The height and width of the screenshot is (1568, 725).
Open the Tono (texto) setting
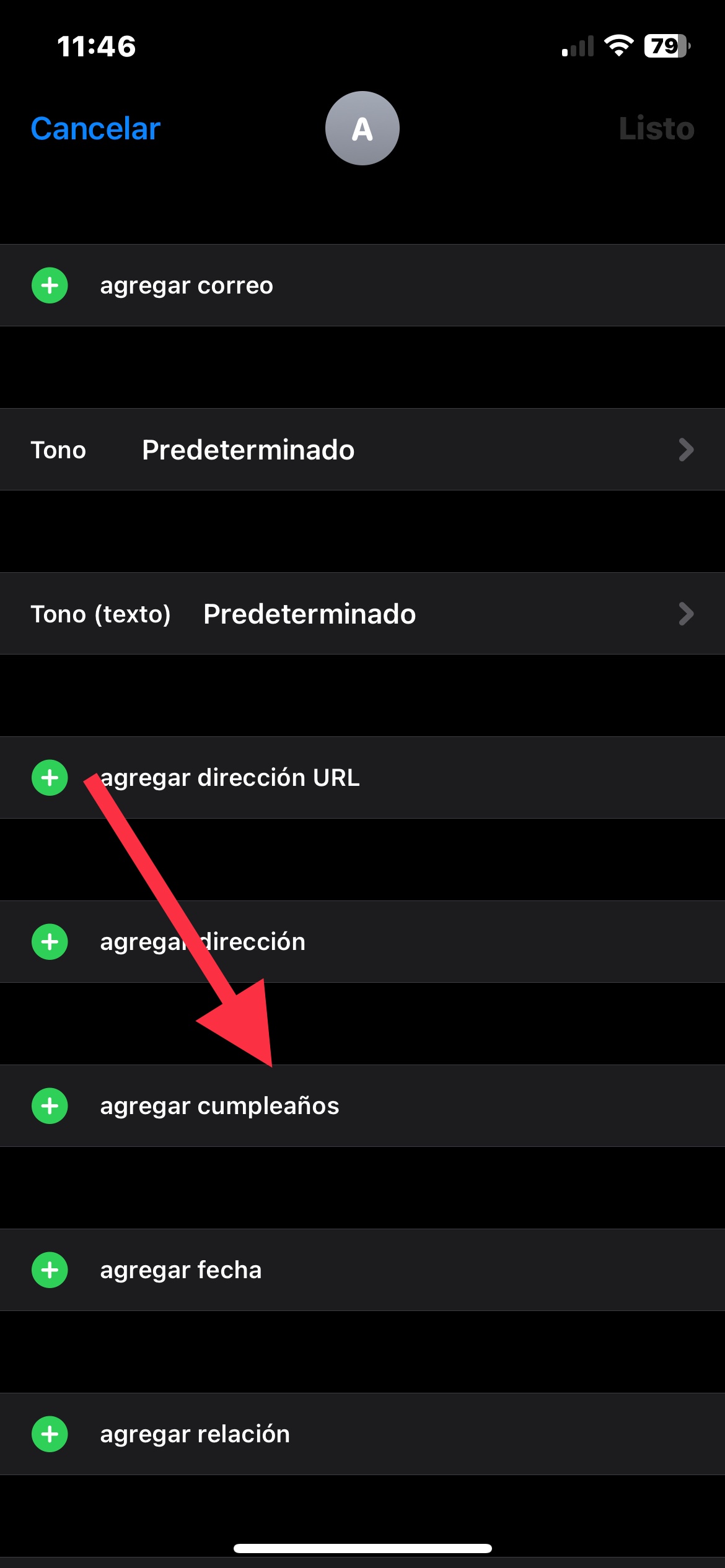pos(362,614)
